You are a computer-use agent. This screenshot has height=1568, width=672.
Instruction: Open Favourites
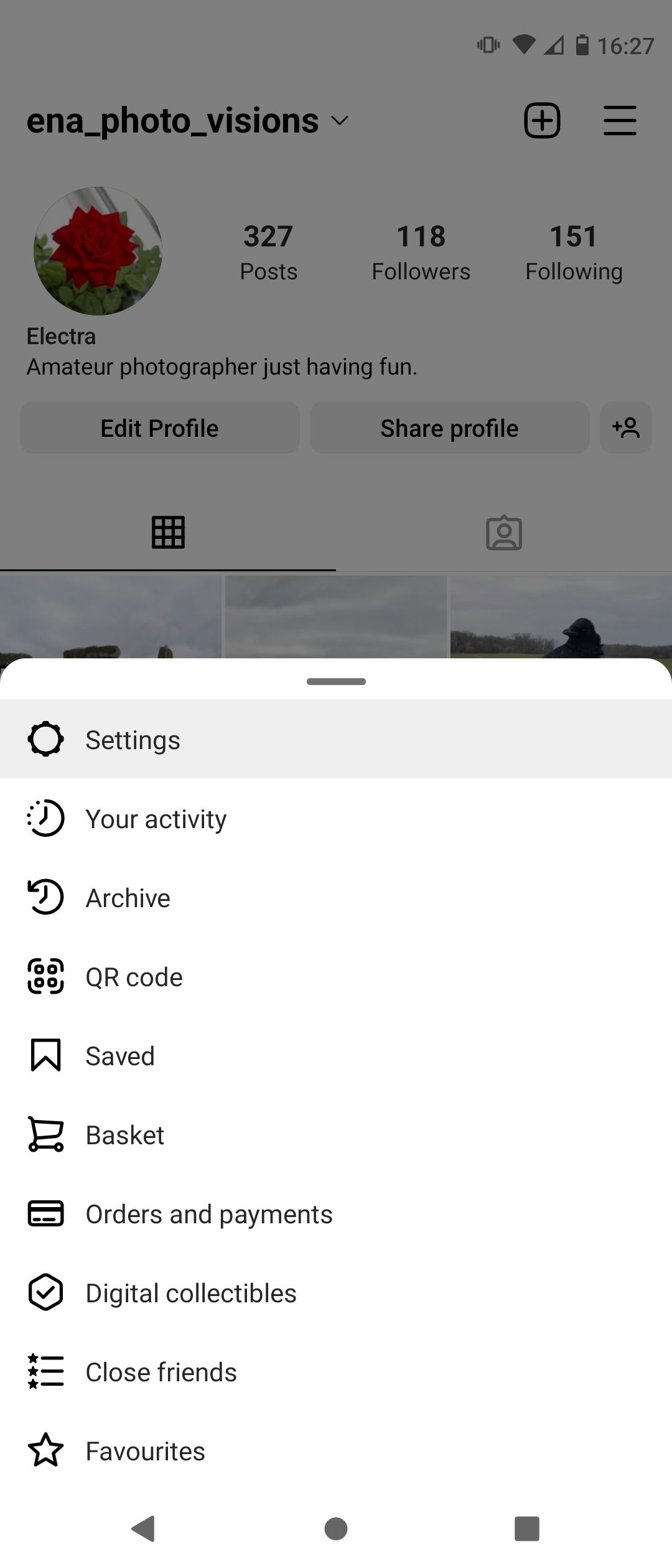pyautogui.click(x=145, y=1451)
